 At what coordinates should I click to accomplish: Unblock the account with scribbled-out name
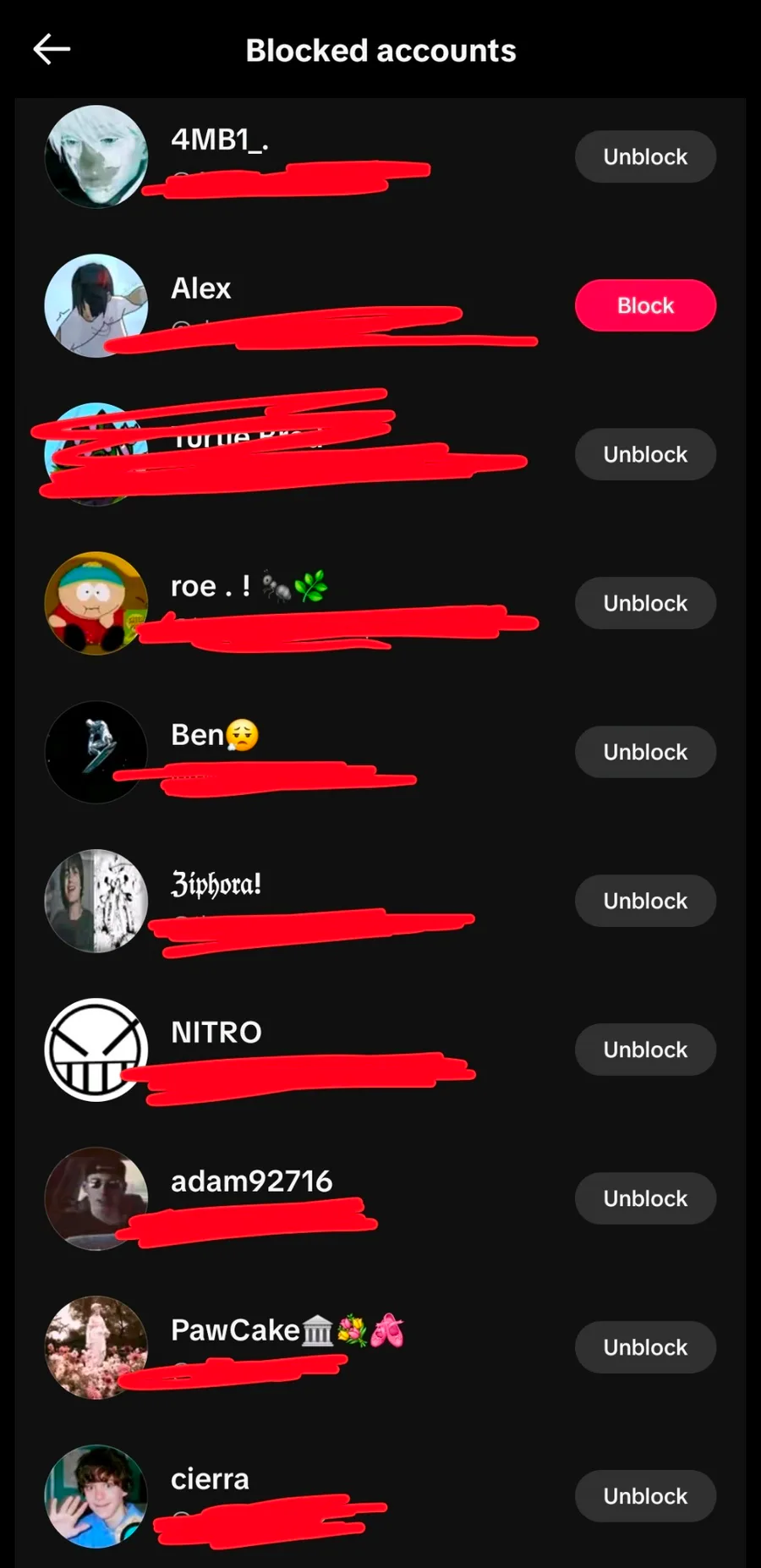645,454
